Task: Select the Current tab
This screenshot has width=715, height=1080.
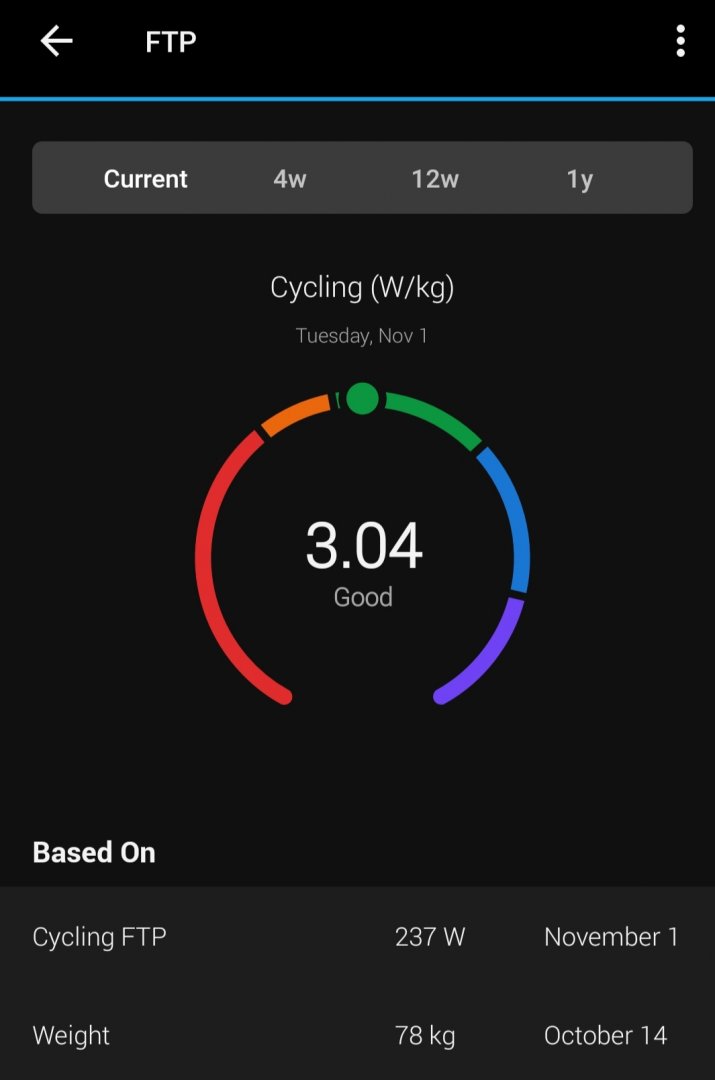Action: pos(146,179)
